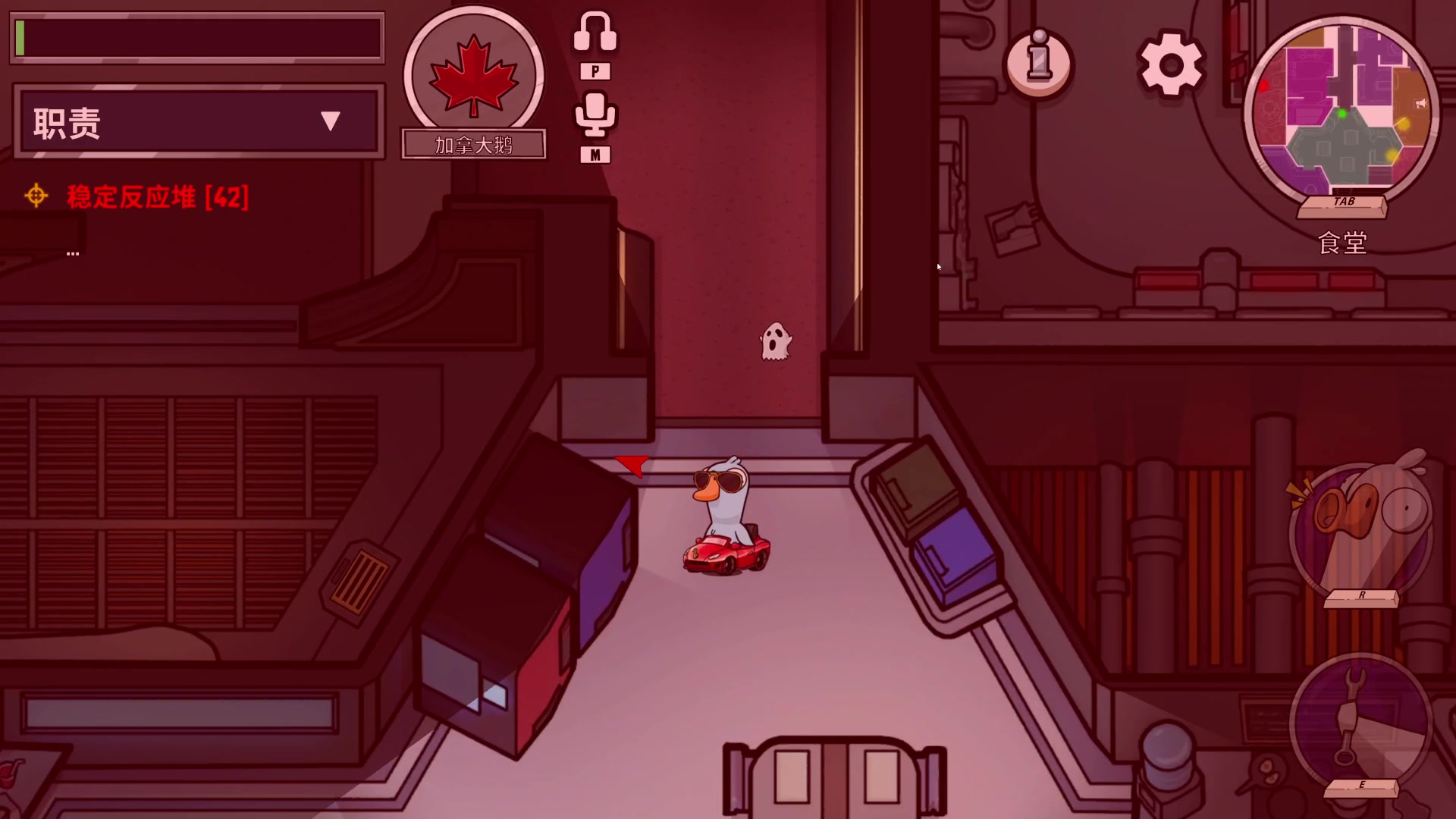Open the settings gear
1456x819 pixels.
click(x=1170, y=64)
